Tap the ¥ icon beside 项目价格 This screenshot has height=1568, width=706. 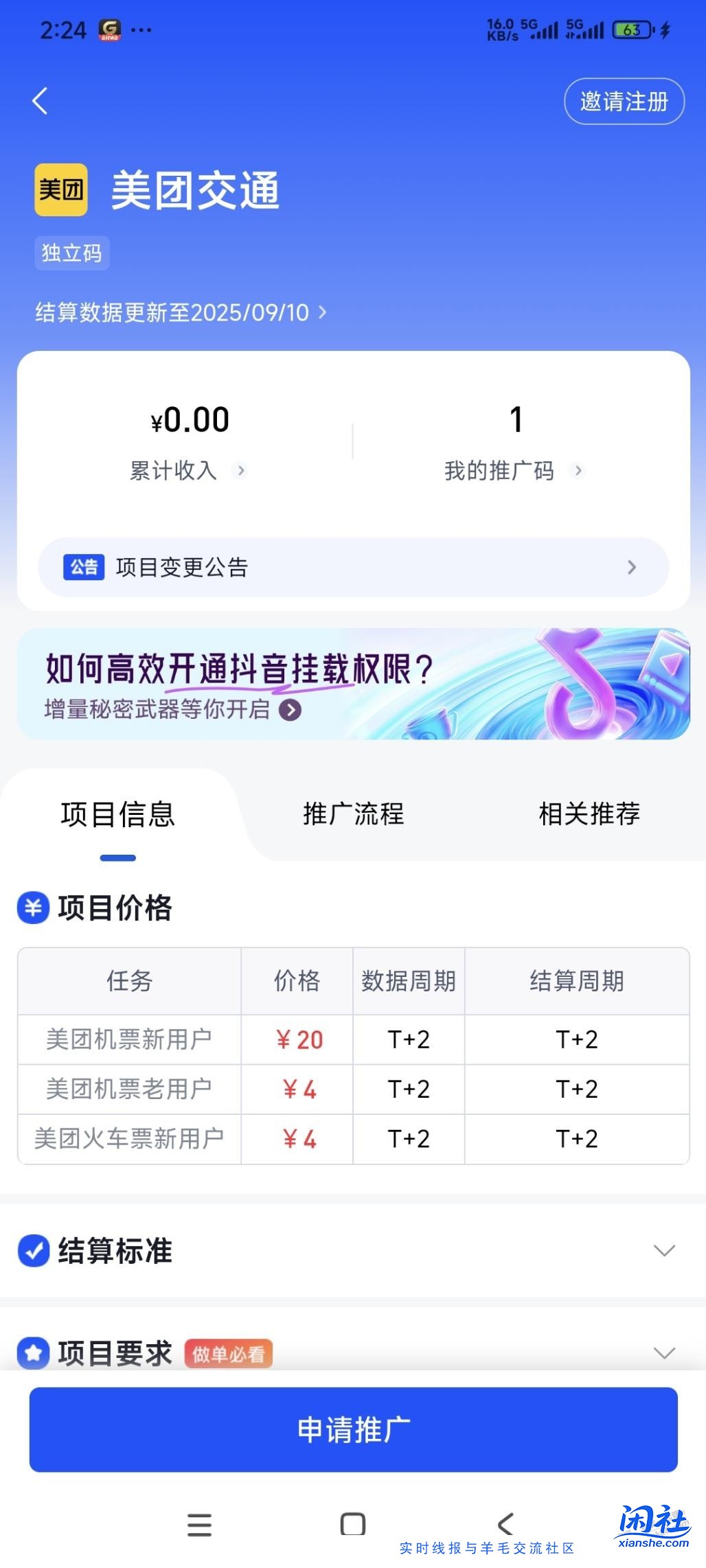pos(32,908)
